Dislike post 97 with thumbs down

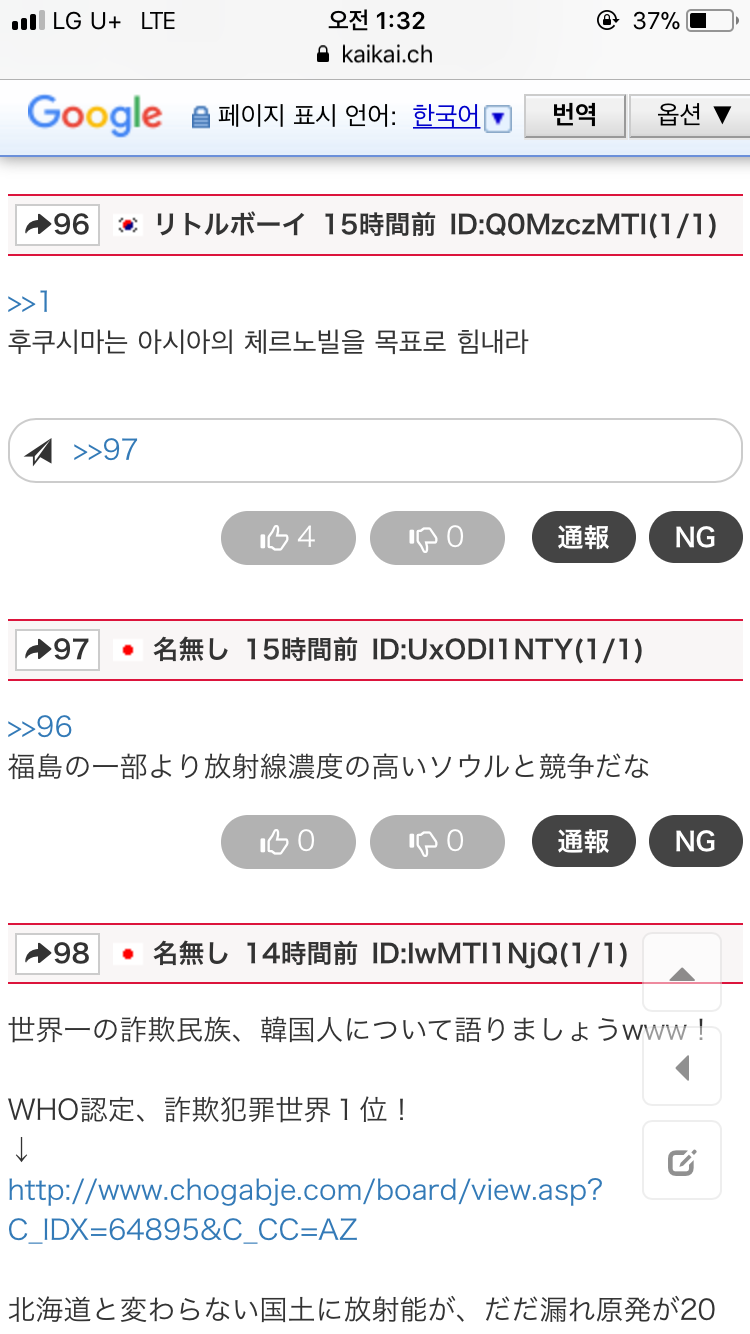tap(437, 842)
